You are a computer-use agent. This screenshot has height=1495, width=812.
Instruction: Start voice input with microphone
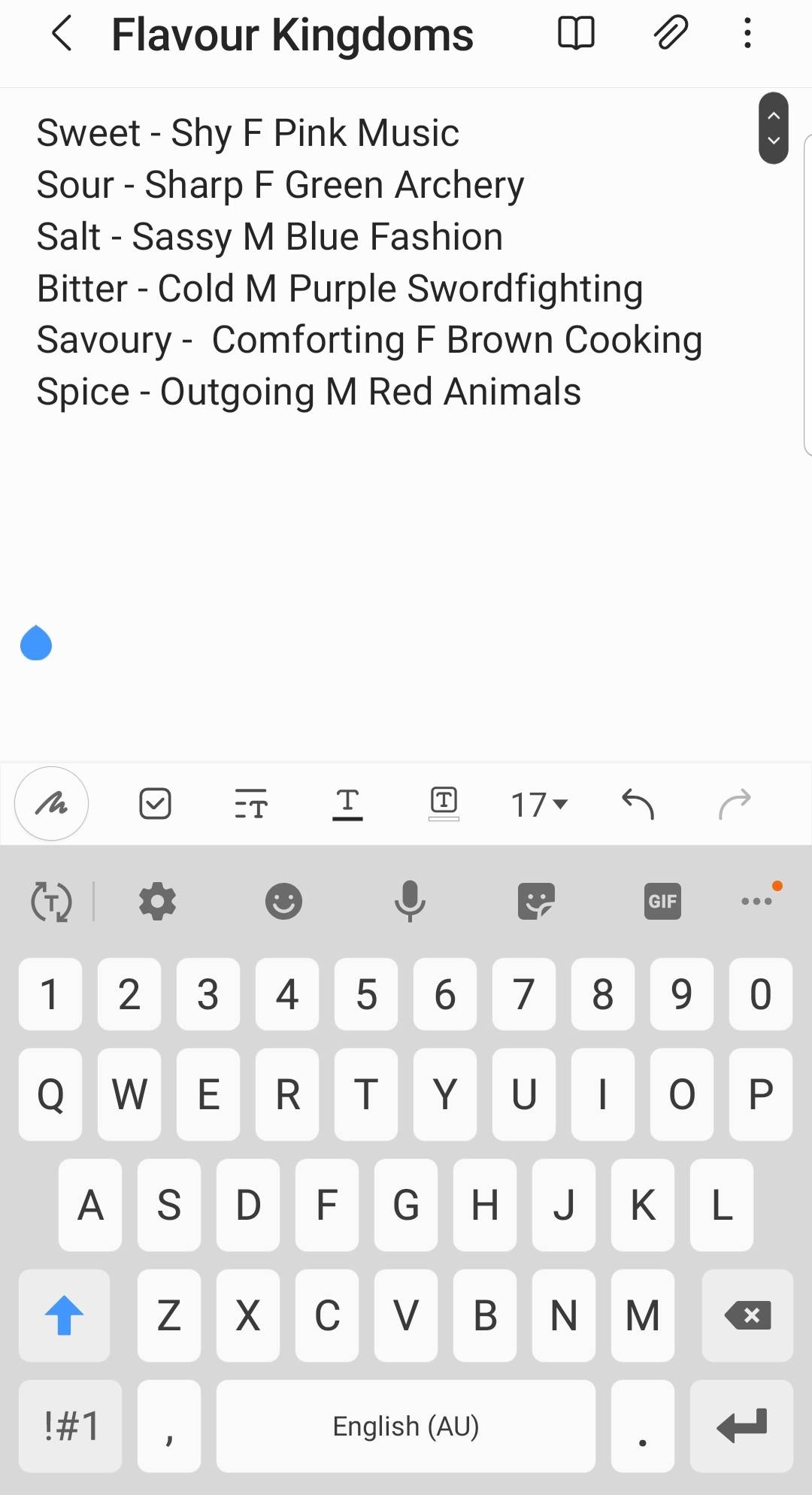coord(410,901)
